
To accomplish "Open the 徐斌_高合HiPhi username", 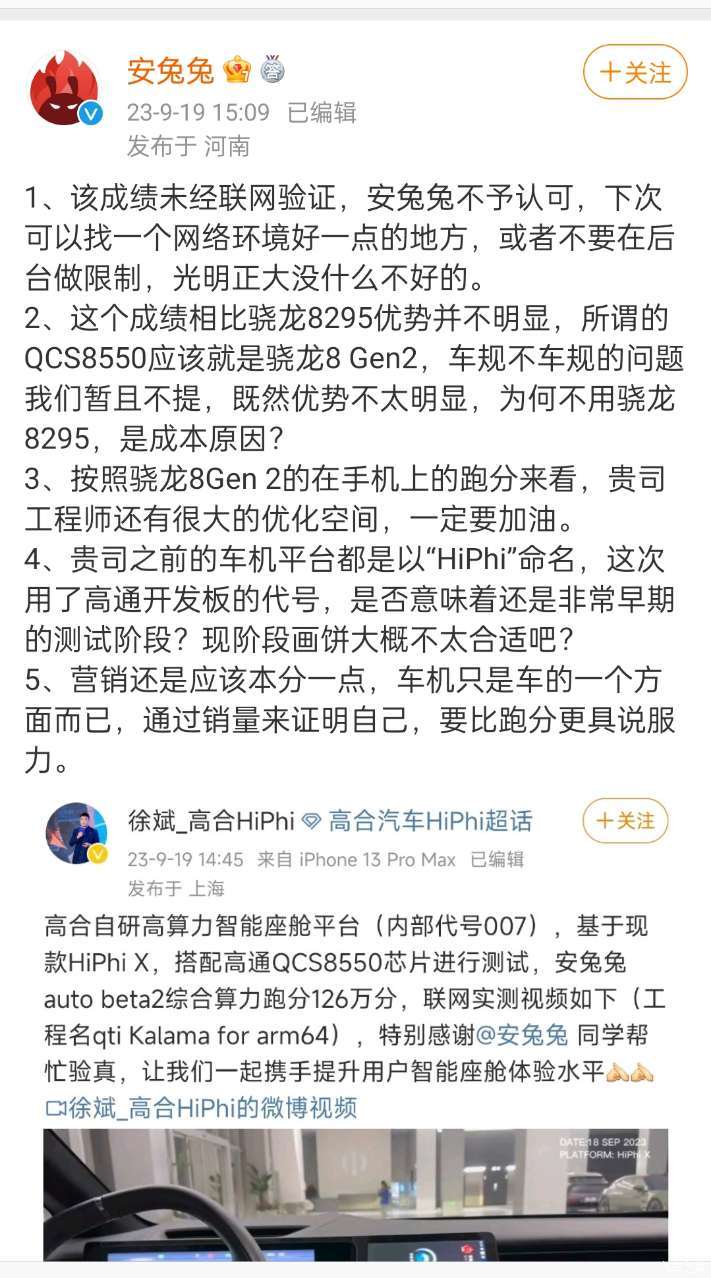I will tap(210, 821).
